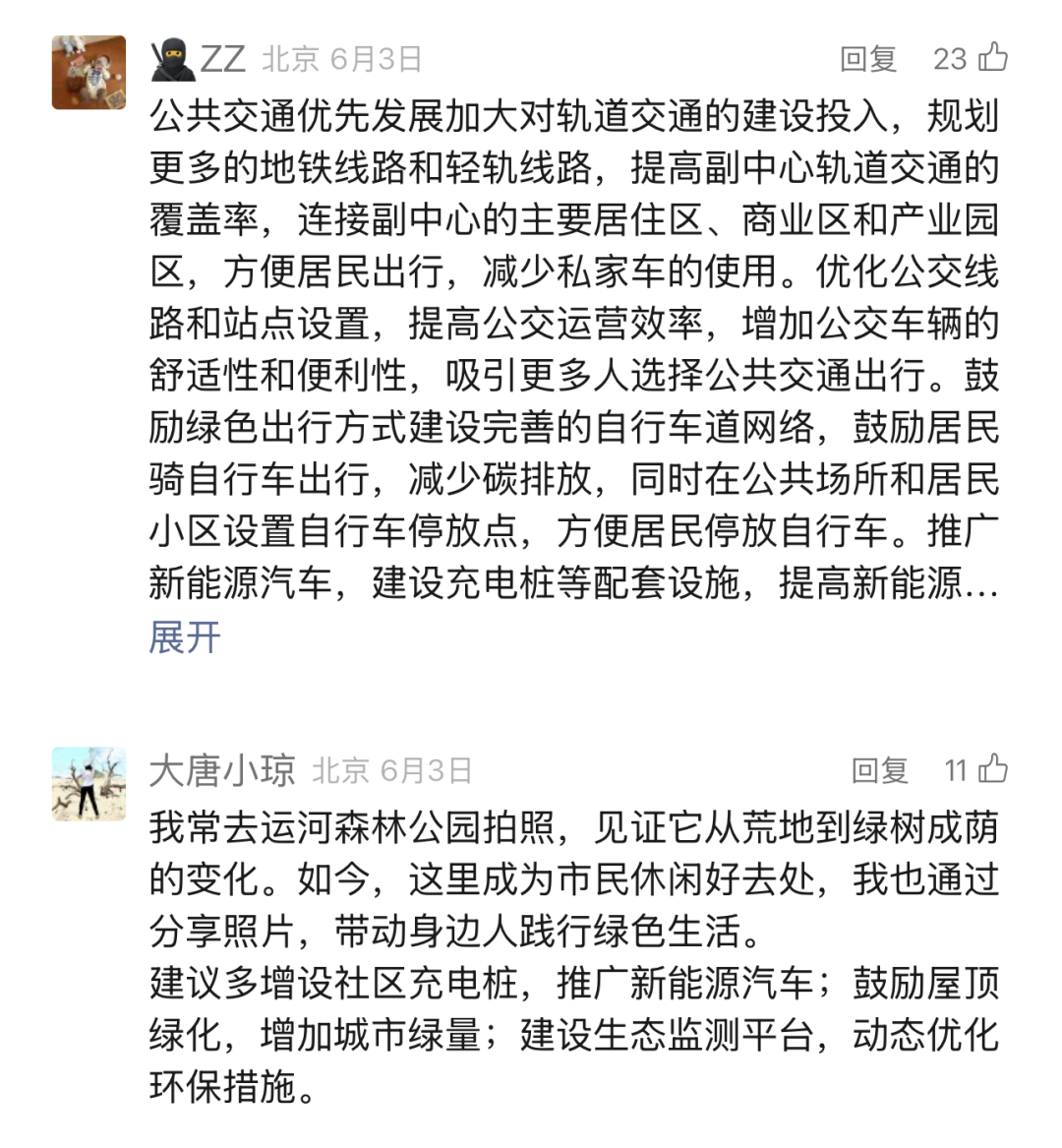Open 大唐小琼's profile avatar
1062x1148 pixels.
coord(89,783)
